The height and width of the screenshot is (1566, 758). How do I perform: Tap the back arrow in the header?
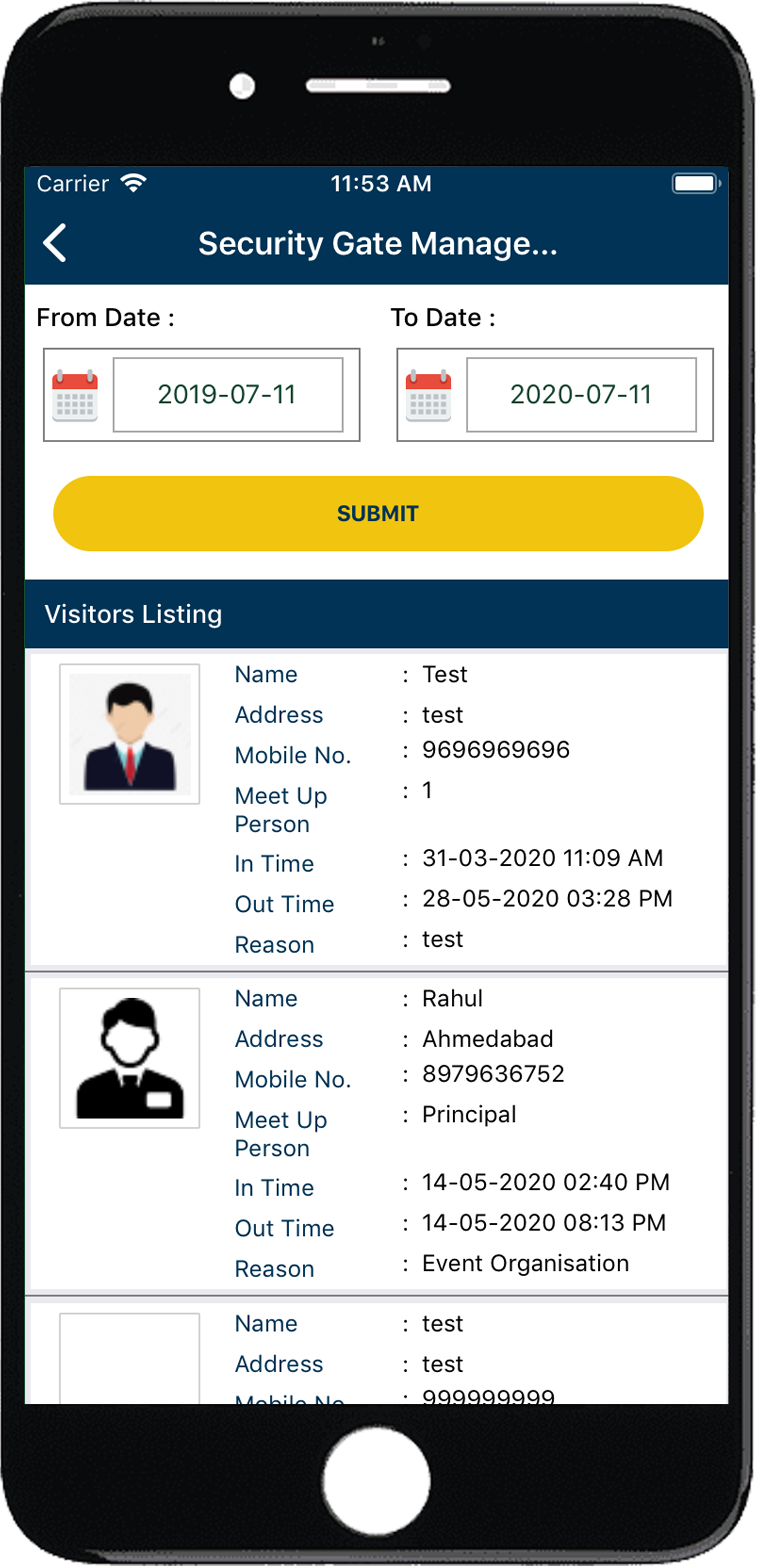pyautogui.click(x=55, y=242)
